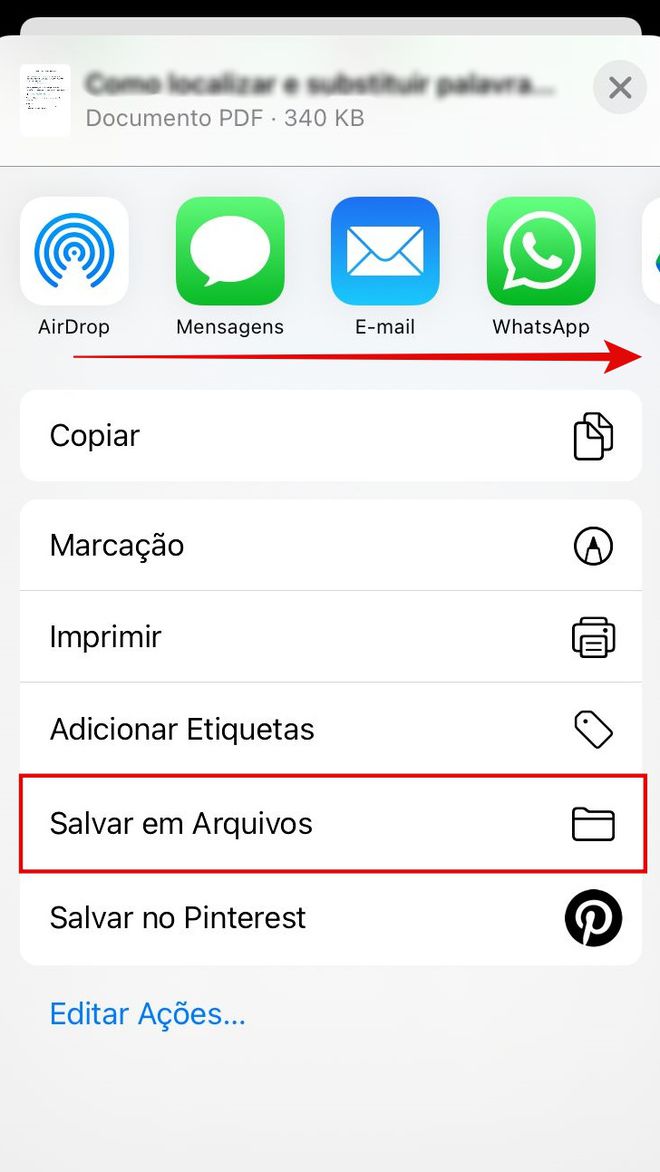
Task: Tap Adicionar Etiquetas
Action: tap(330, 729)
